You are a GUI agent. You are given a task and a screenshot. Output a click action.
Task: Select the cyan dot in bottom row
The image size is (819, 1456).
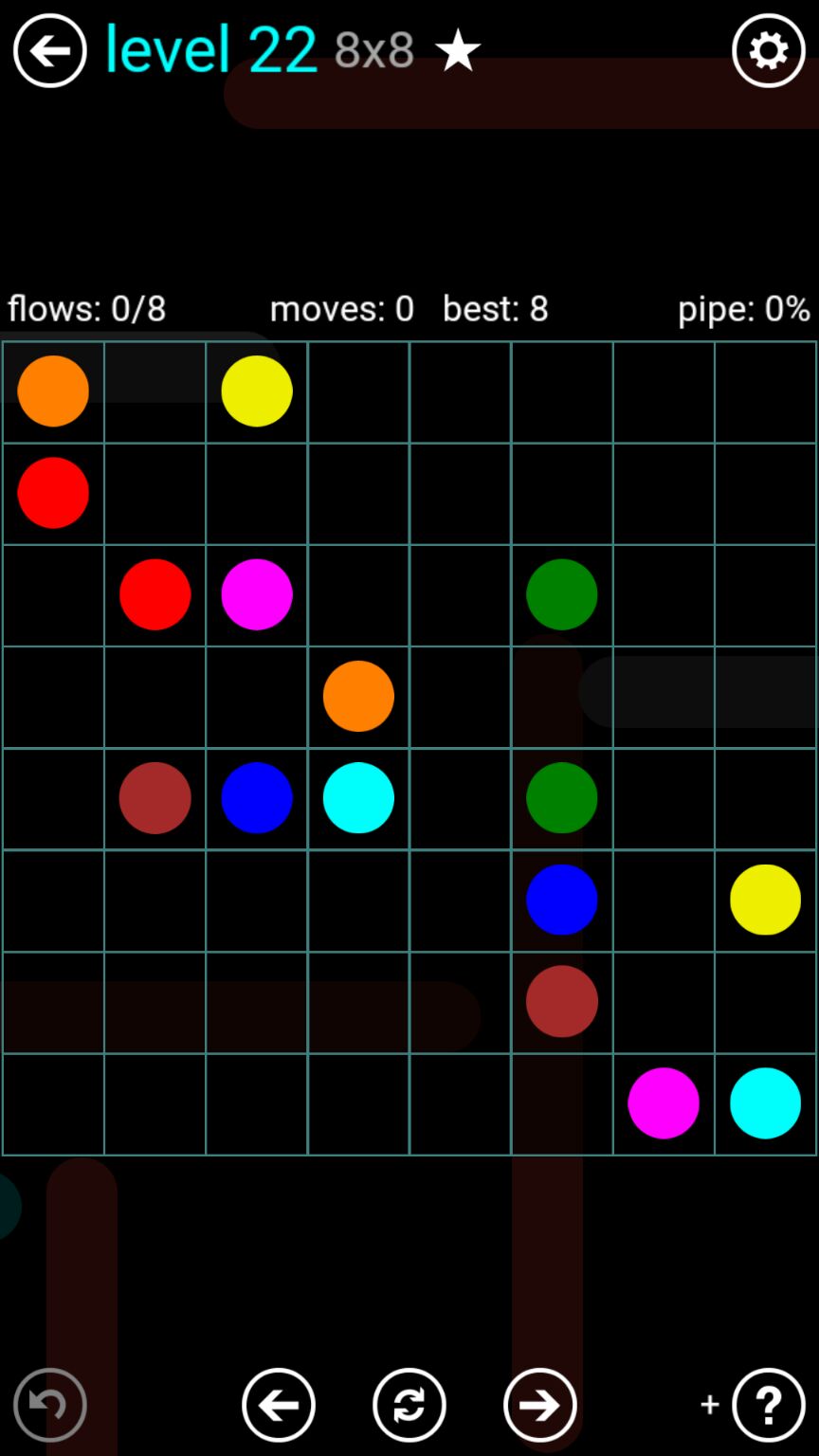point(765,1103)
